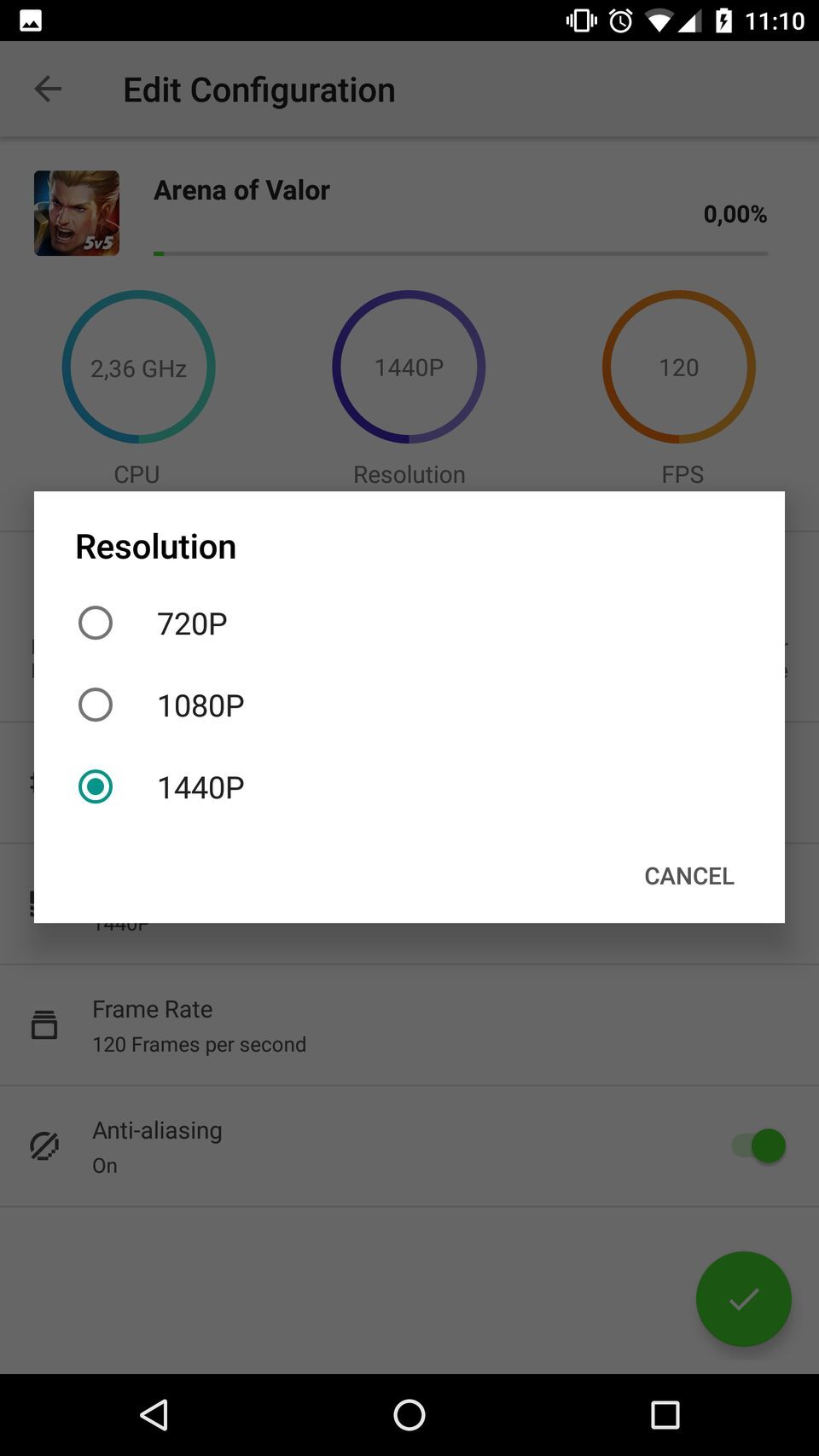This screenshot has height=1456, width=819.
Task: Go to the home screen
Action: pyautogui.click(x=409, y=1415)
